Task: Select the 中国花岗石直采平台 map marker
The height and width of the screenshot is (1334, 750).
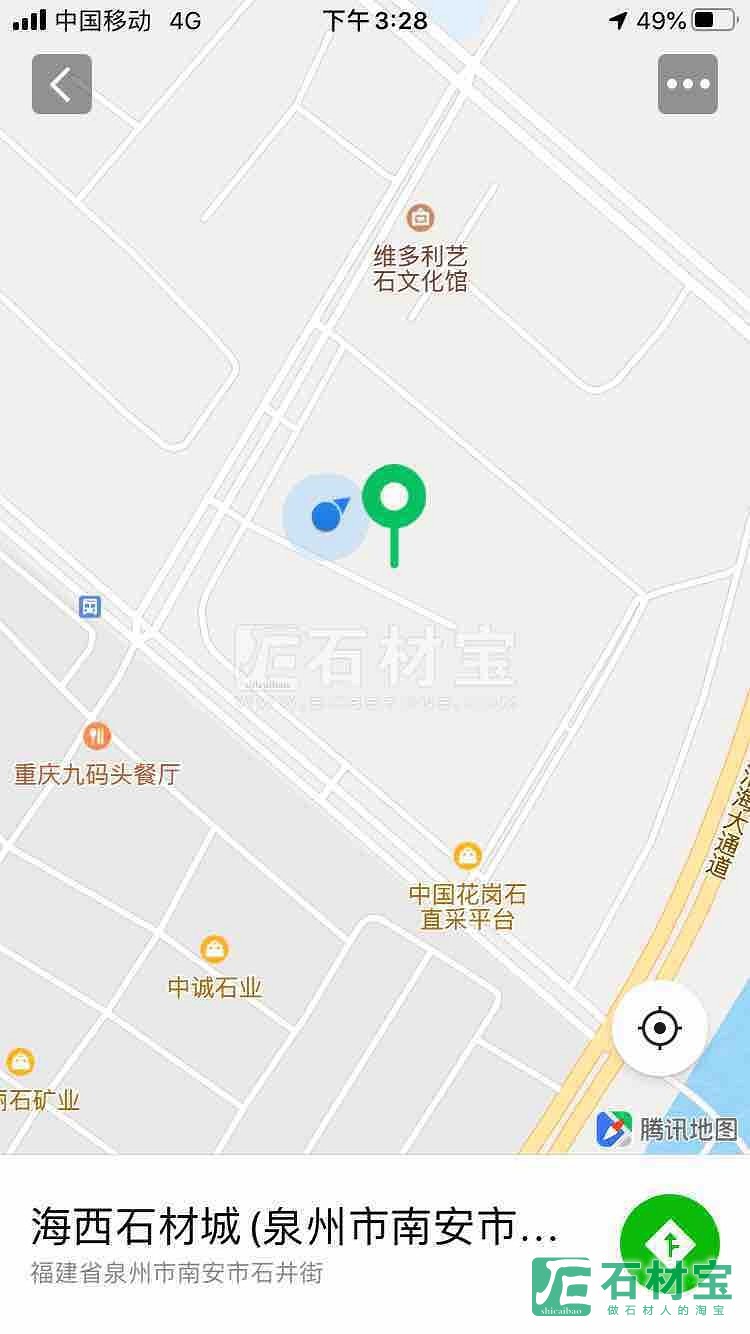Action: pos(467,856)
